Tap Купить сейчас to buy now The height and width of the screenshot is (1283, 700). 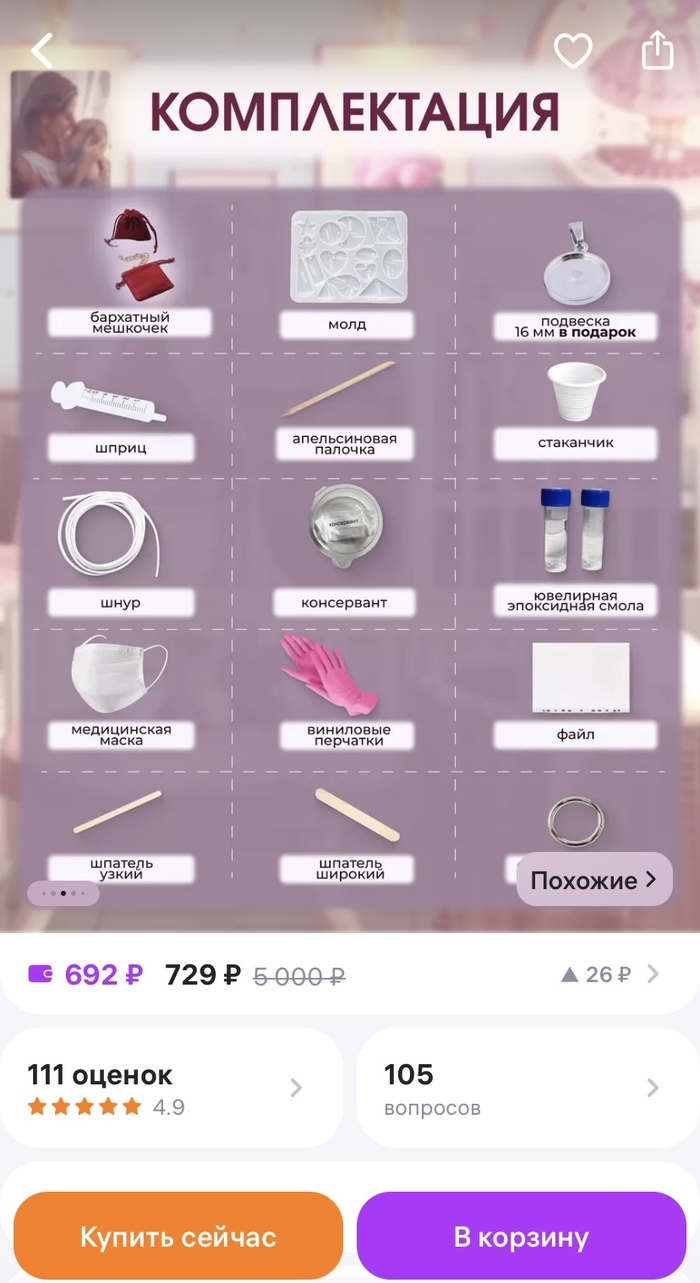point(178,1237)
